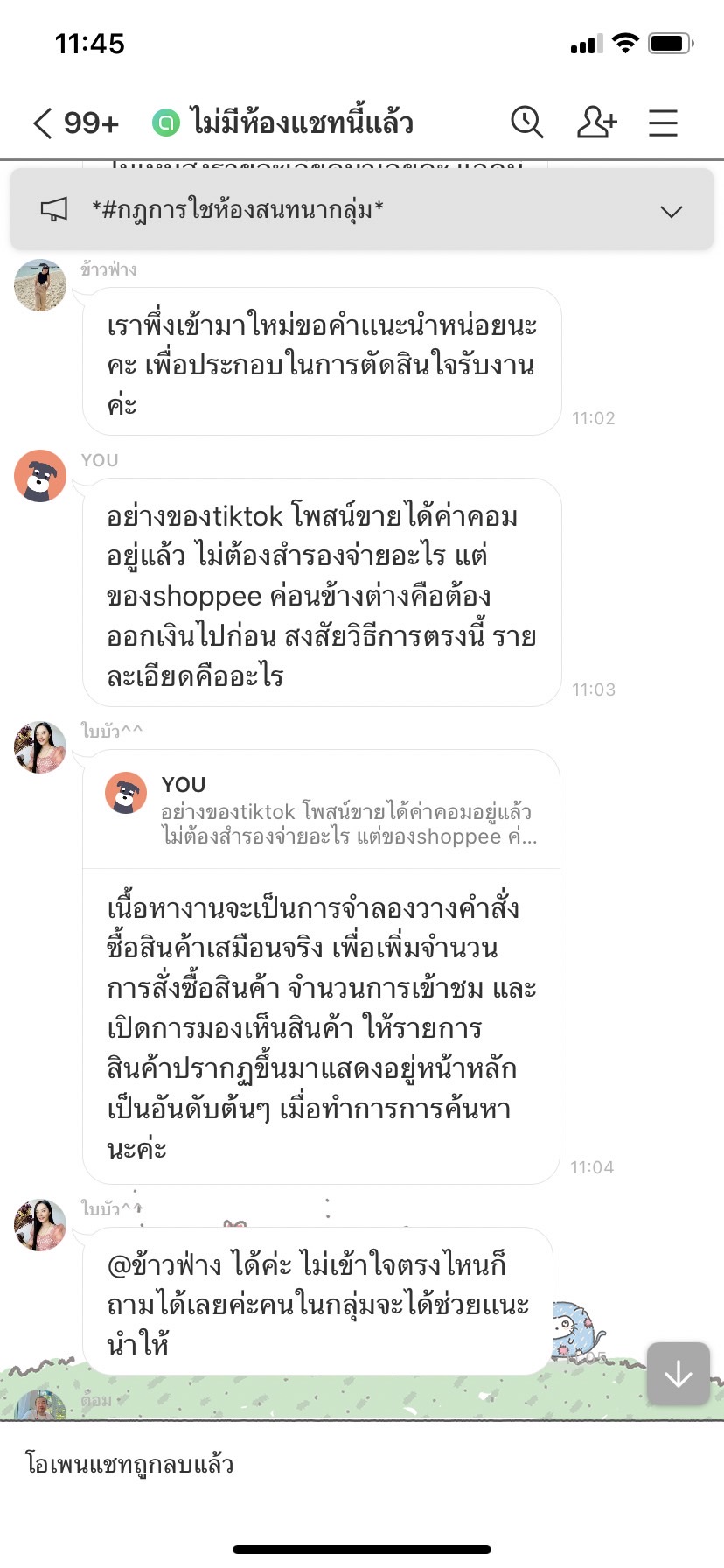The image size is (724, 1568).
Task: Expand the pinned group rules announcement
Action: click(x=671, y=211)
